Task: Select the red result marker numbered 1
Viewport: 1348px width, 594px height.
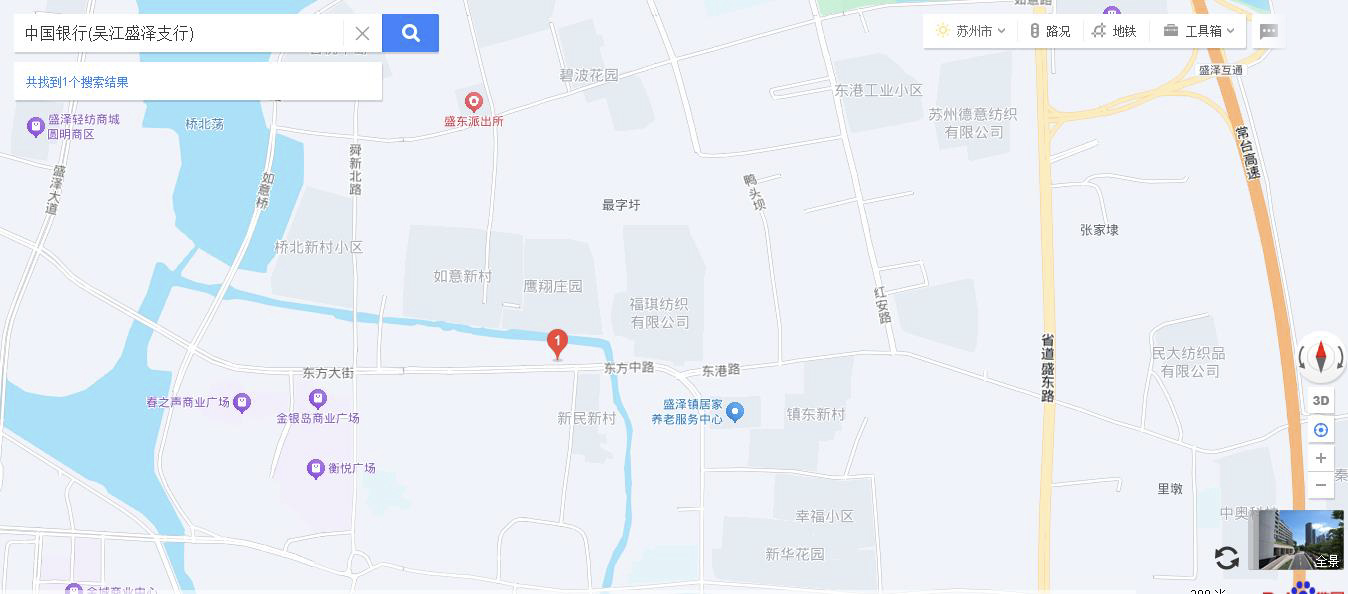Action: 557,343
